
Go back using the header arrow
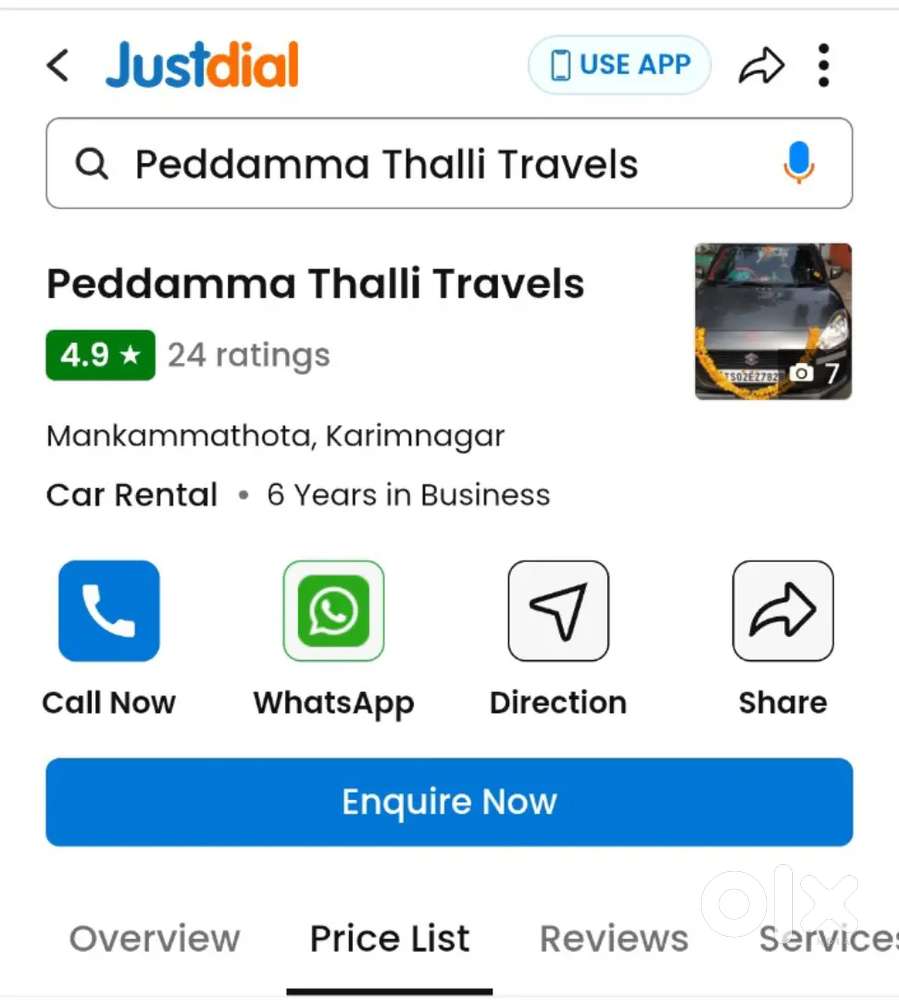[59, 66]
